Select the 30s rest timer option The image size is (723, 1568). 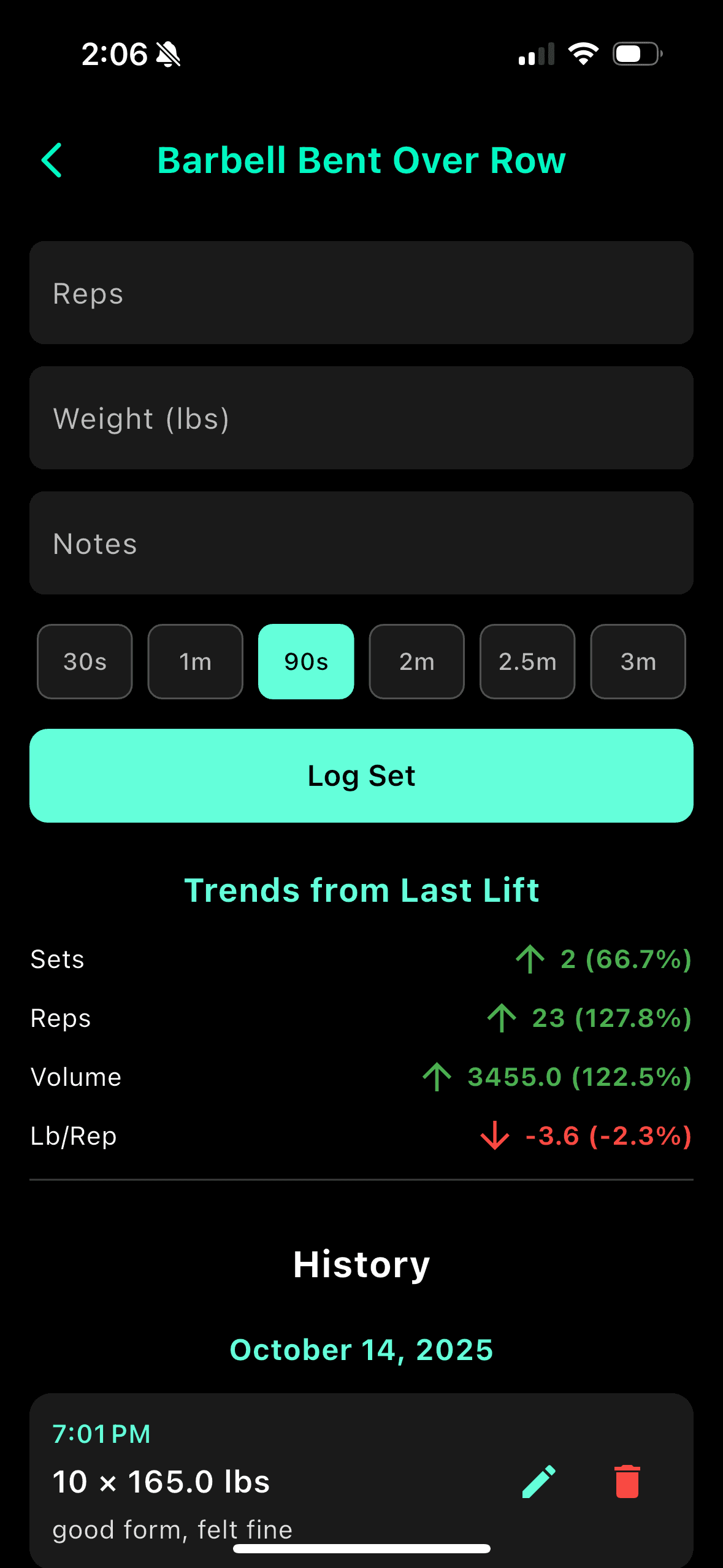[x=84, y=661]
